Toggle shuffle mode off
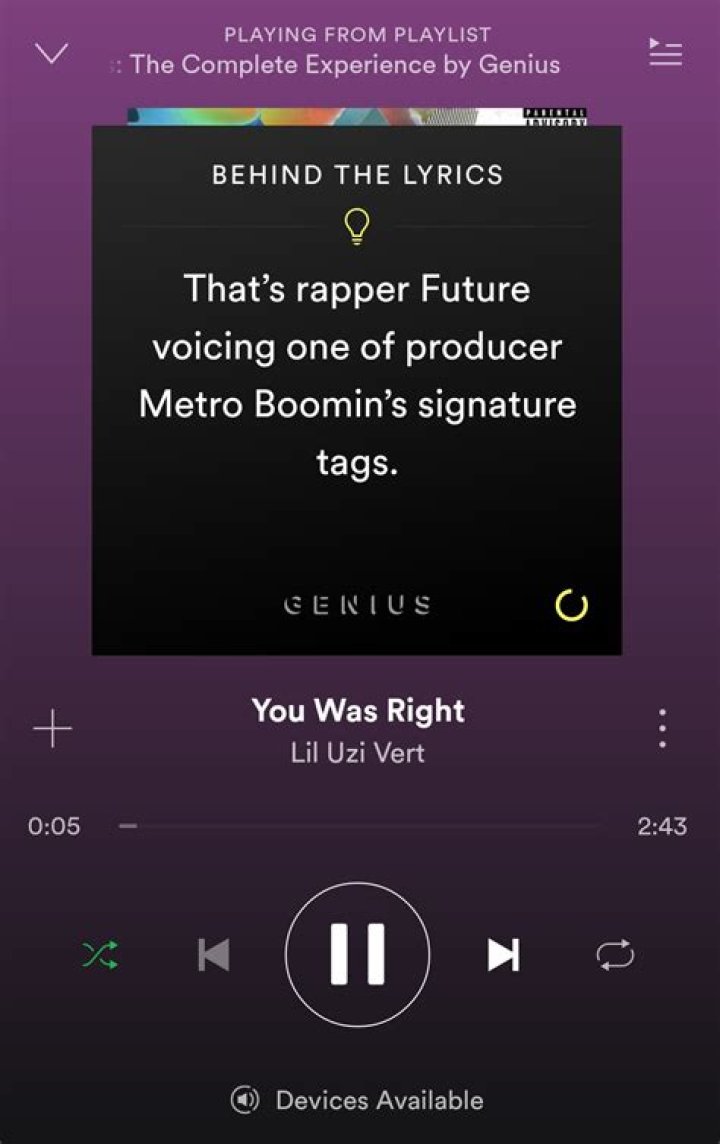 click(100, 955)
